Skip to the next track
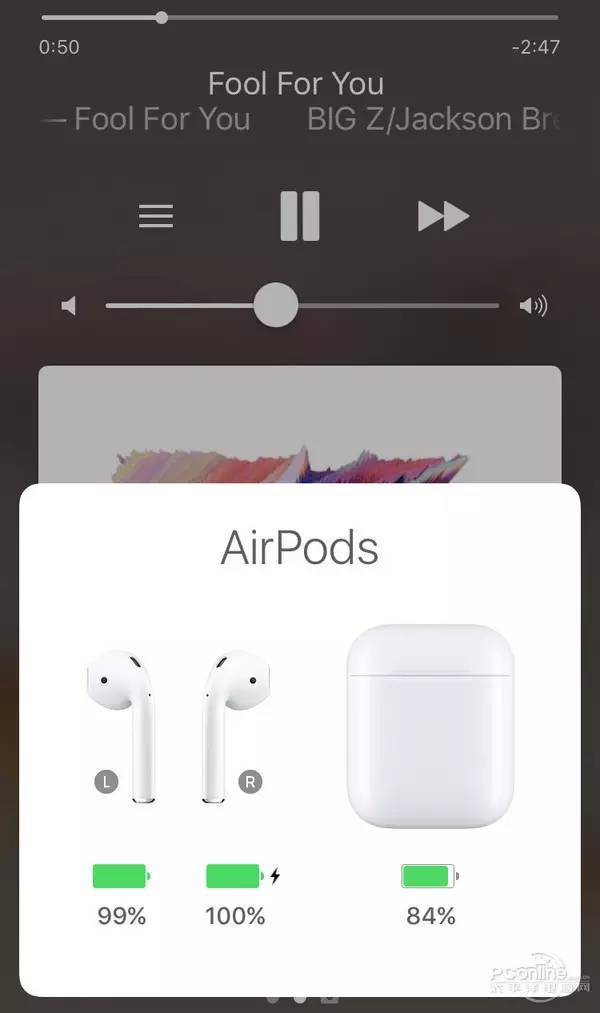 443,216
